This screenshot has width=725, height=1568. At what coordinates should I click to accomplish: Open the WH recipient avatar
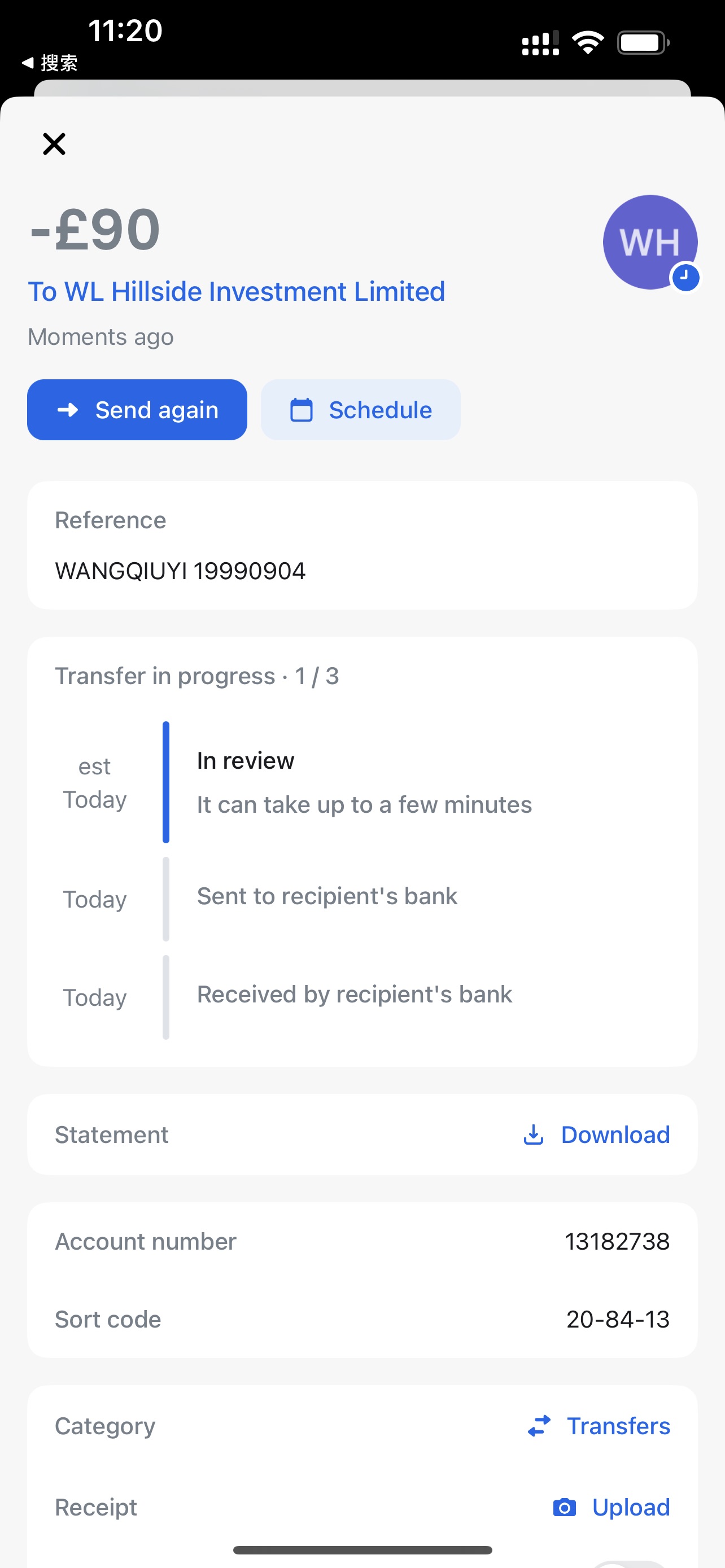(x=649, y=242)
